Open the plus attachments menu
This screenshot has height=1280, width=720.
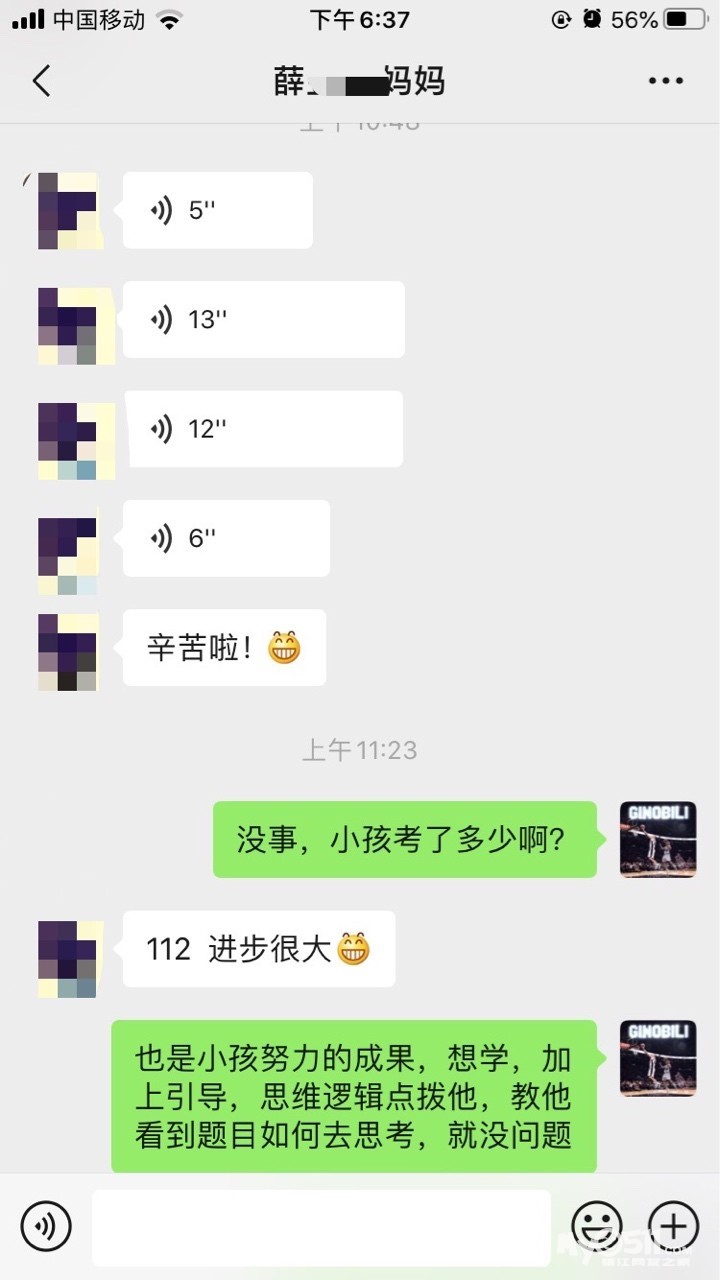pos(674,1226)
